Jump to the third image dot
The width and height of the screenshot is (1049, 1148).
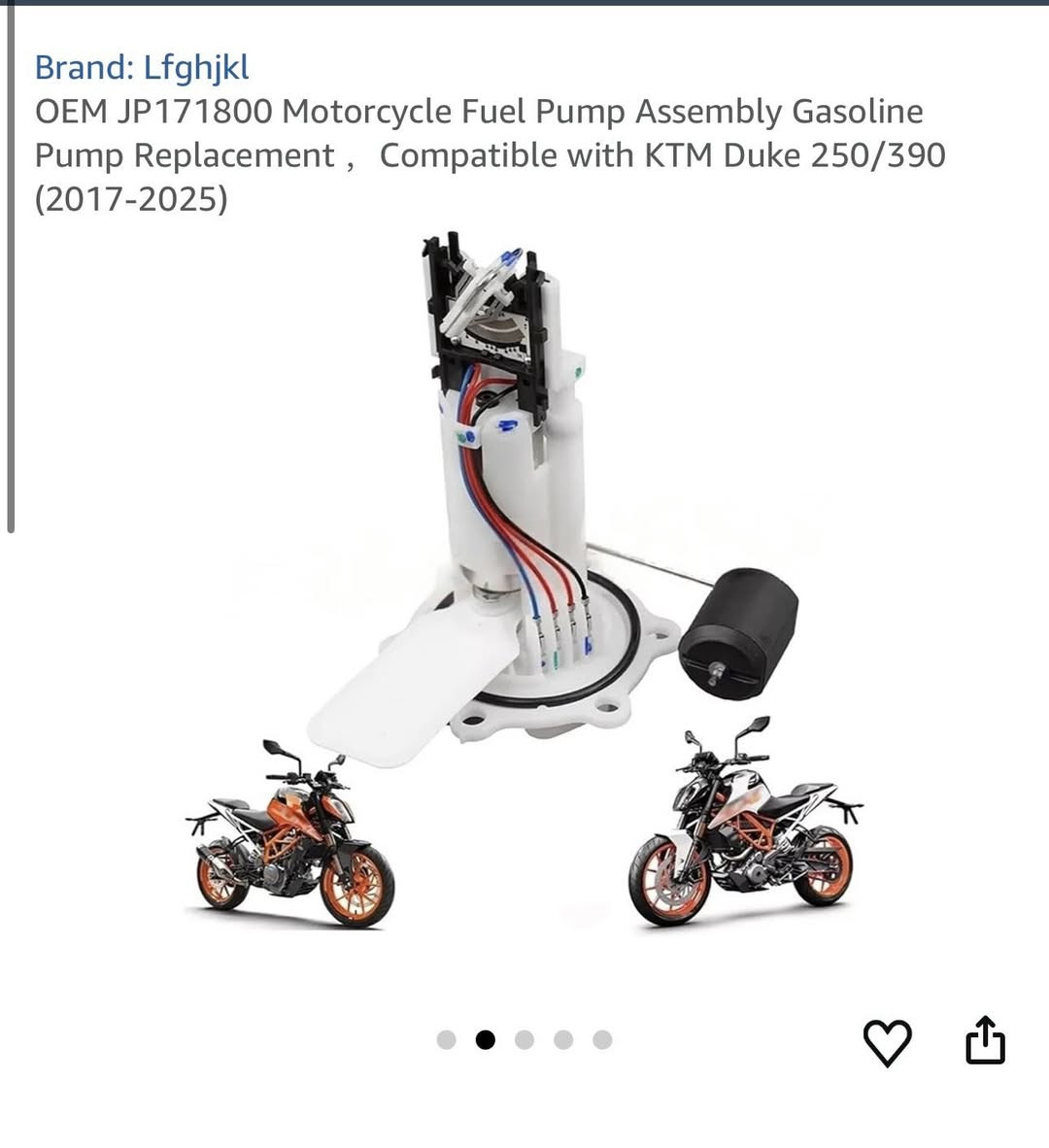click(524, 1040)
